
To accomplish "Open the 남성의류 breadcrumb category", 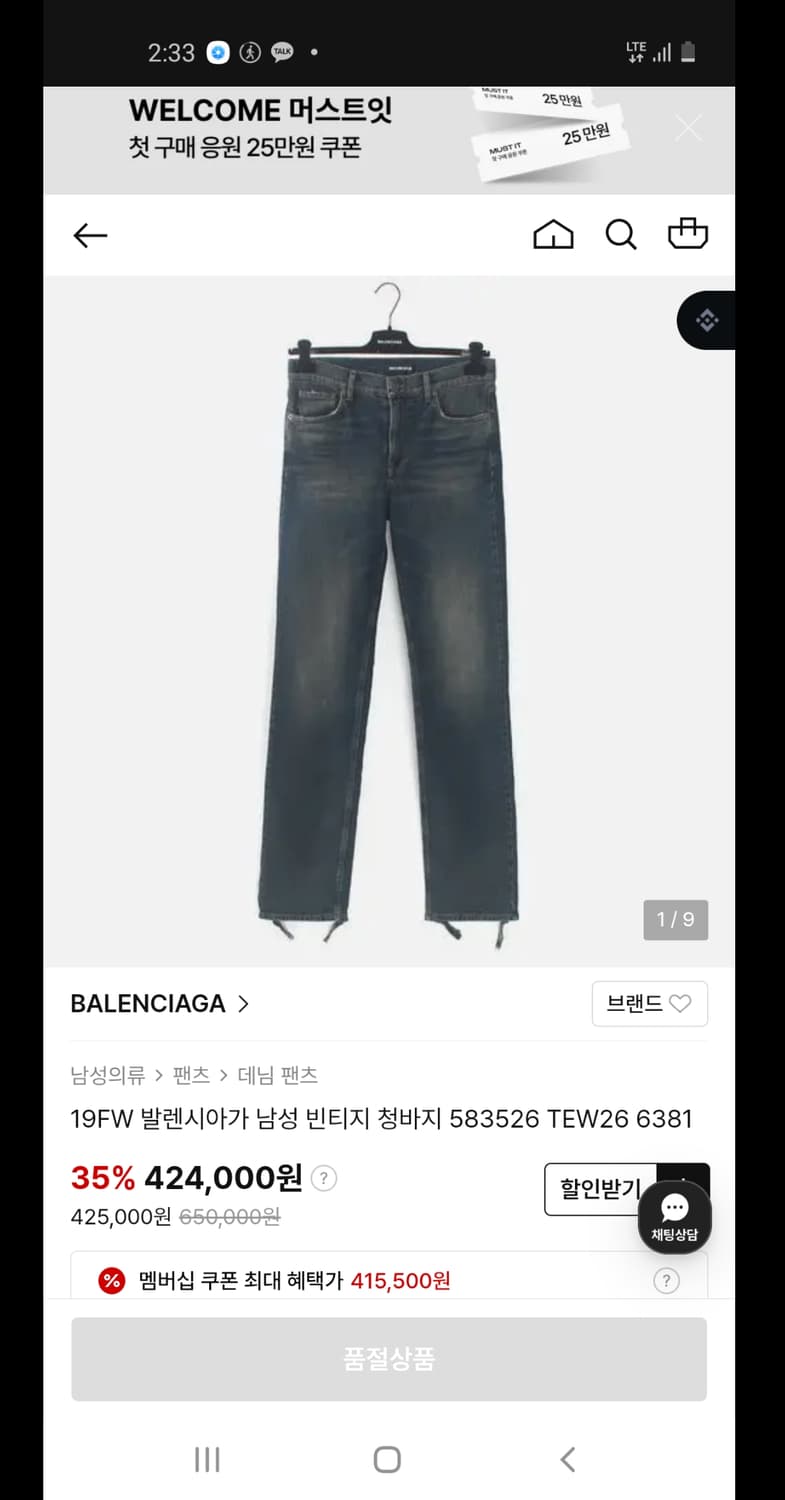I will coord(107,1075).
